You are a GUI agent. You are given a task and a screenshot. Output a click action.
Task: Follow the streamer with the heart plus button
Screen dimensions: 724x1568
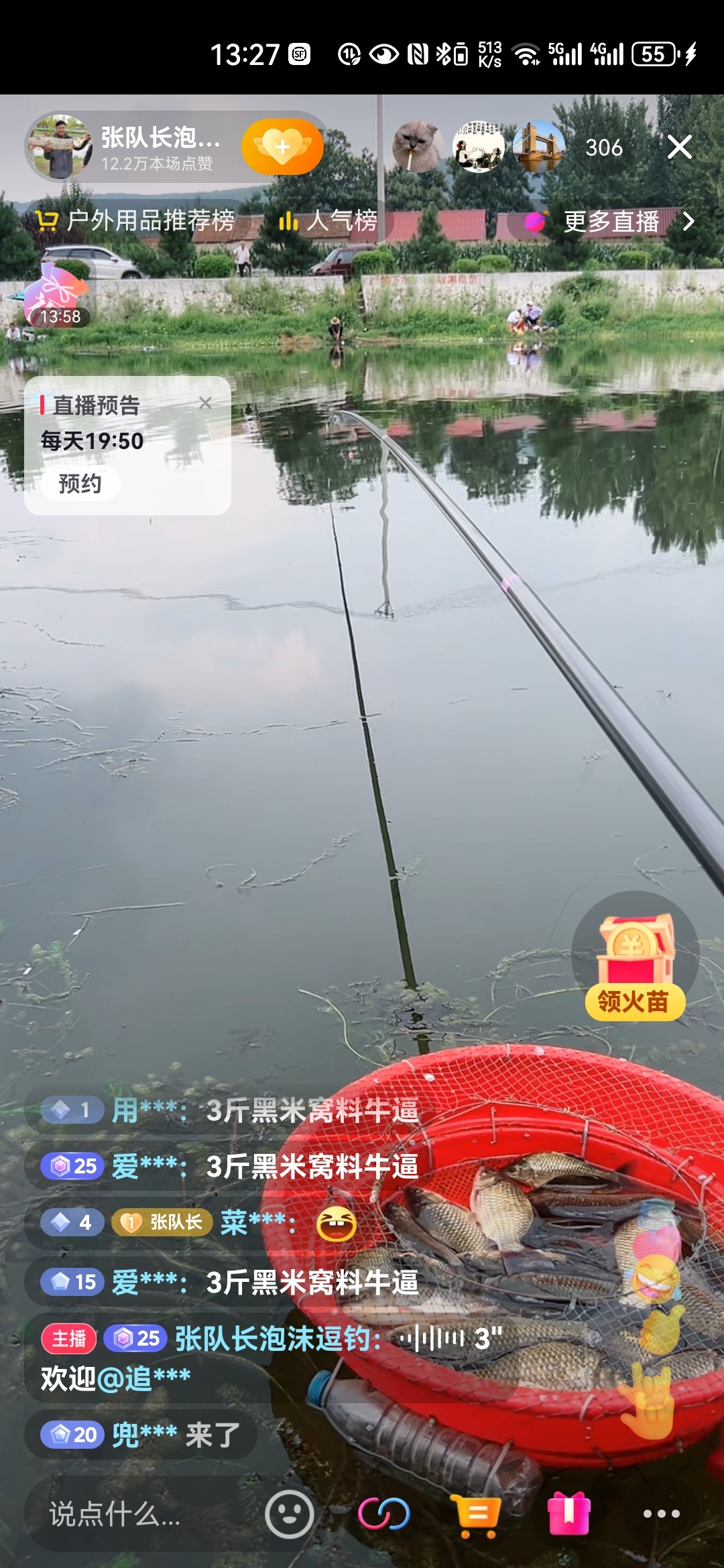282,147
